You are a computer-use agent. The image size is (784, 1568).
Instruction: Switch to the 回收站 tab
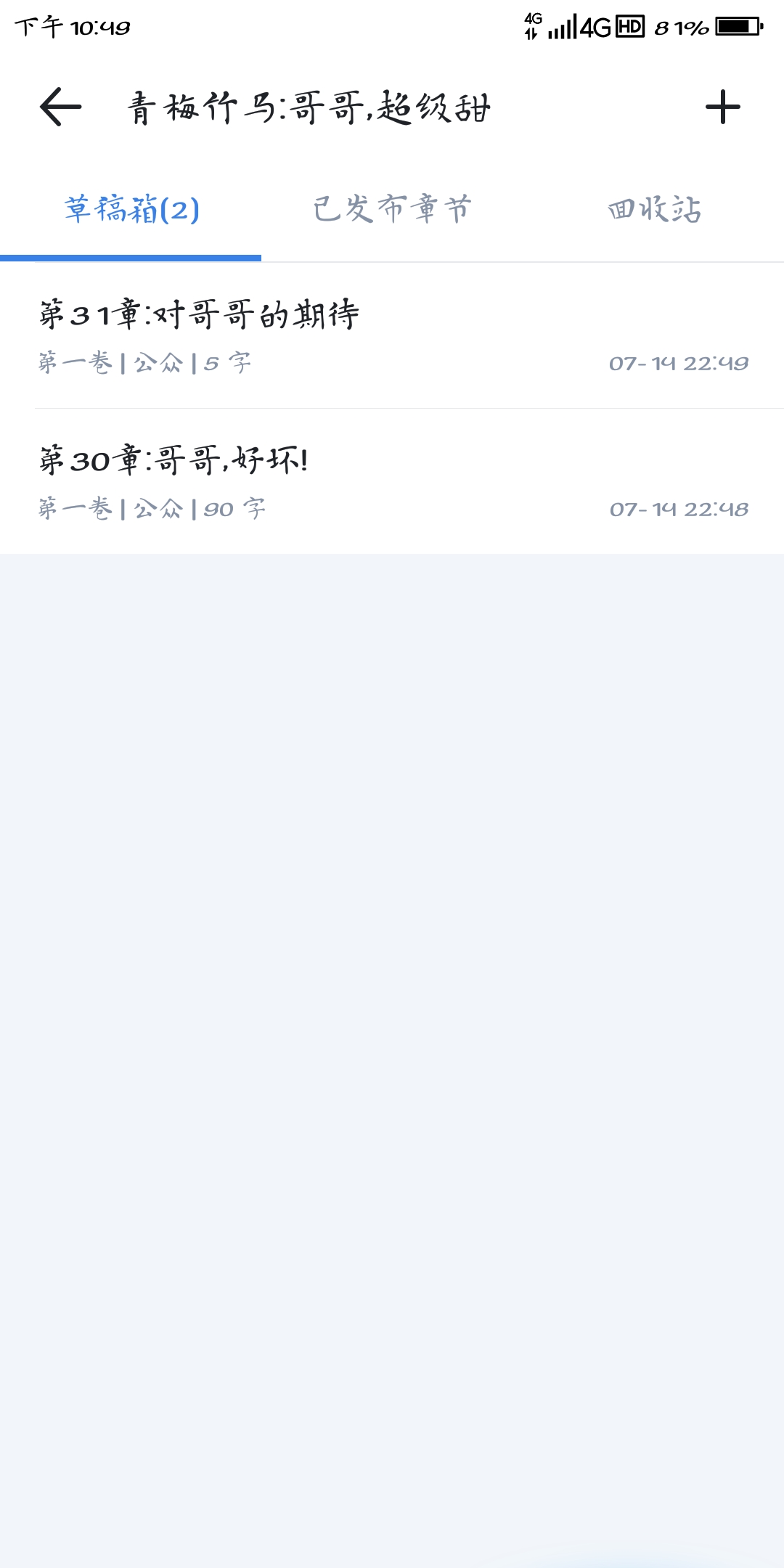click(x=654, y=210)
